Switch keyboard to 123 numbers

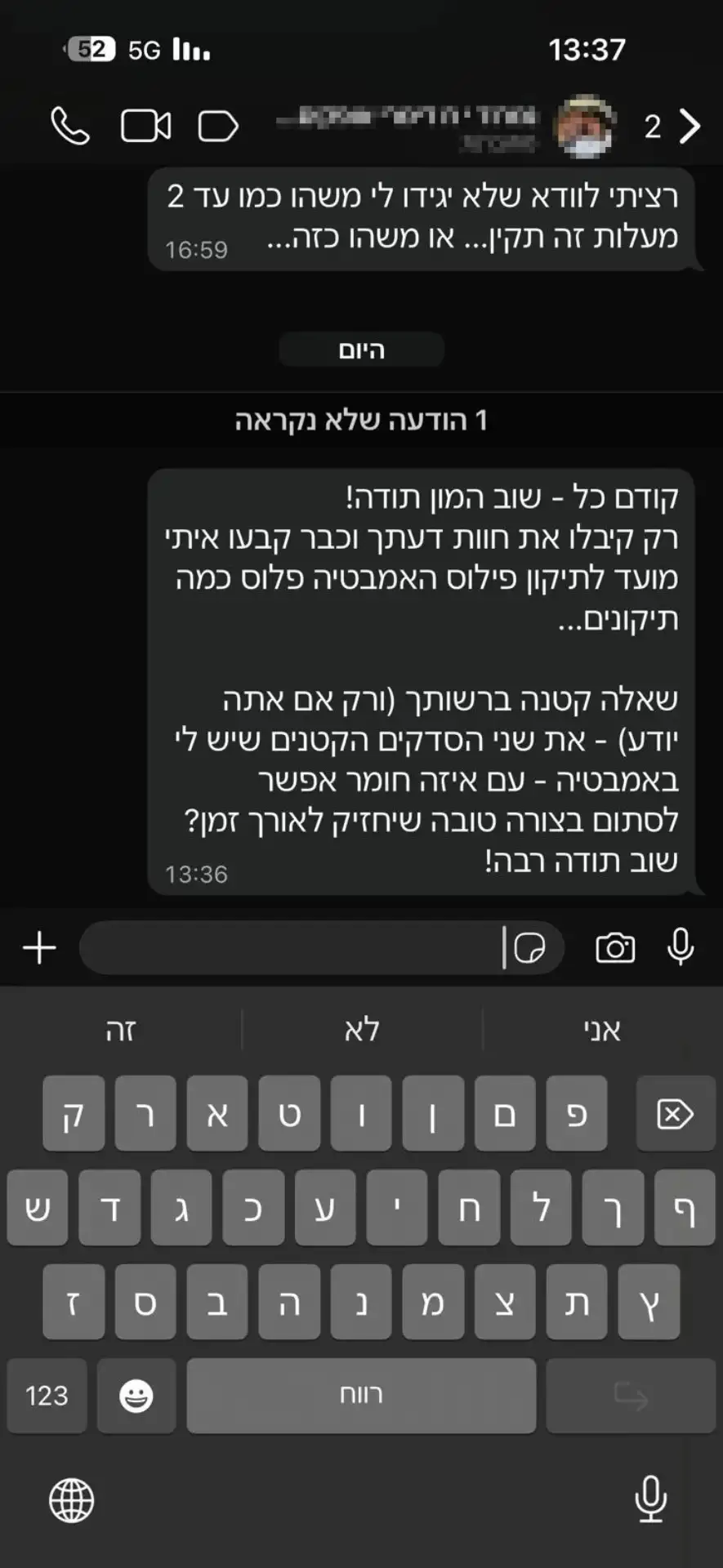47,1396
